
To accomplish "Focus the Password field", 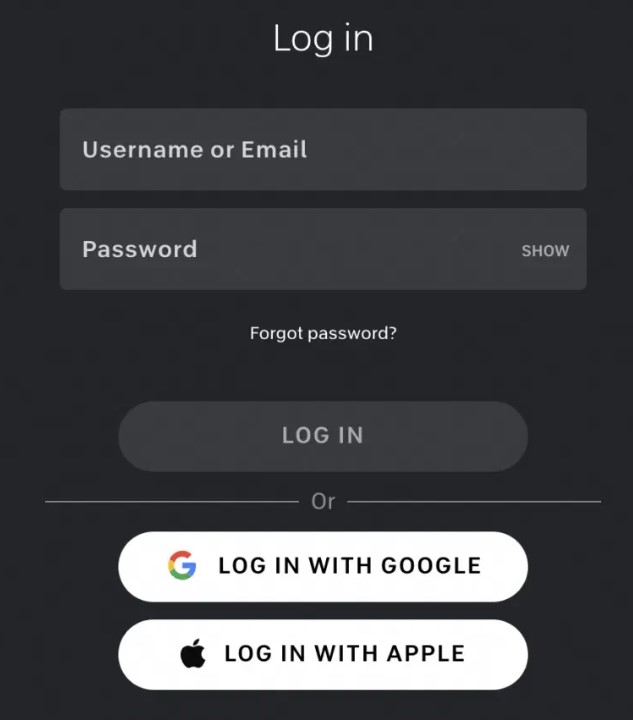I will (x=280, y=250).
